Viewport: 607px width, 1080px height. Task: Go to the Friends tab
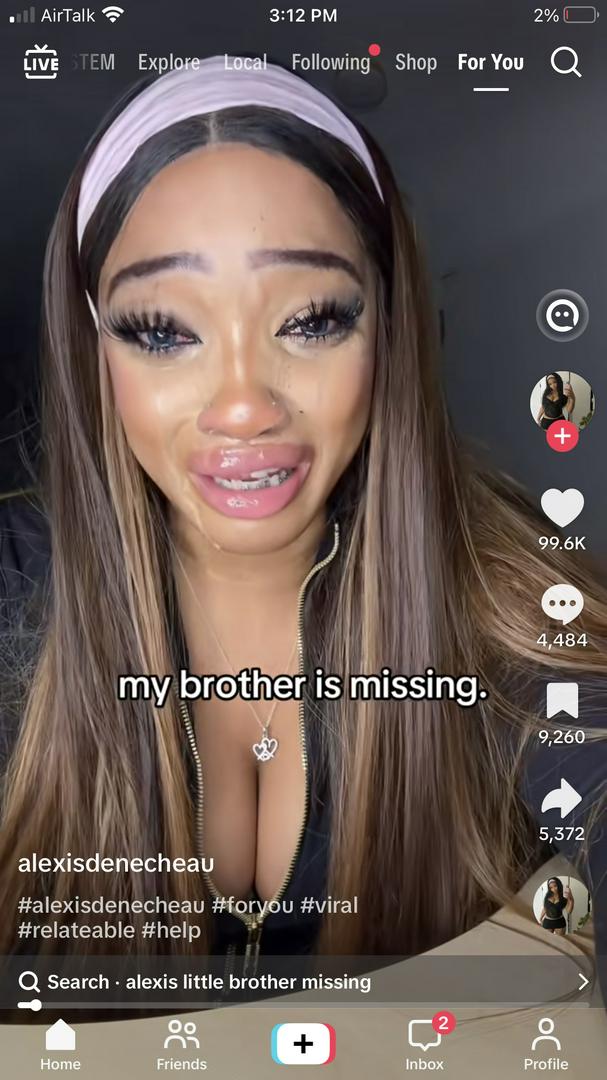pyautogui.click(x=181, y=1045)
